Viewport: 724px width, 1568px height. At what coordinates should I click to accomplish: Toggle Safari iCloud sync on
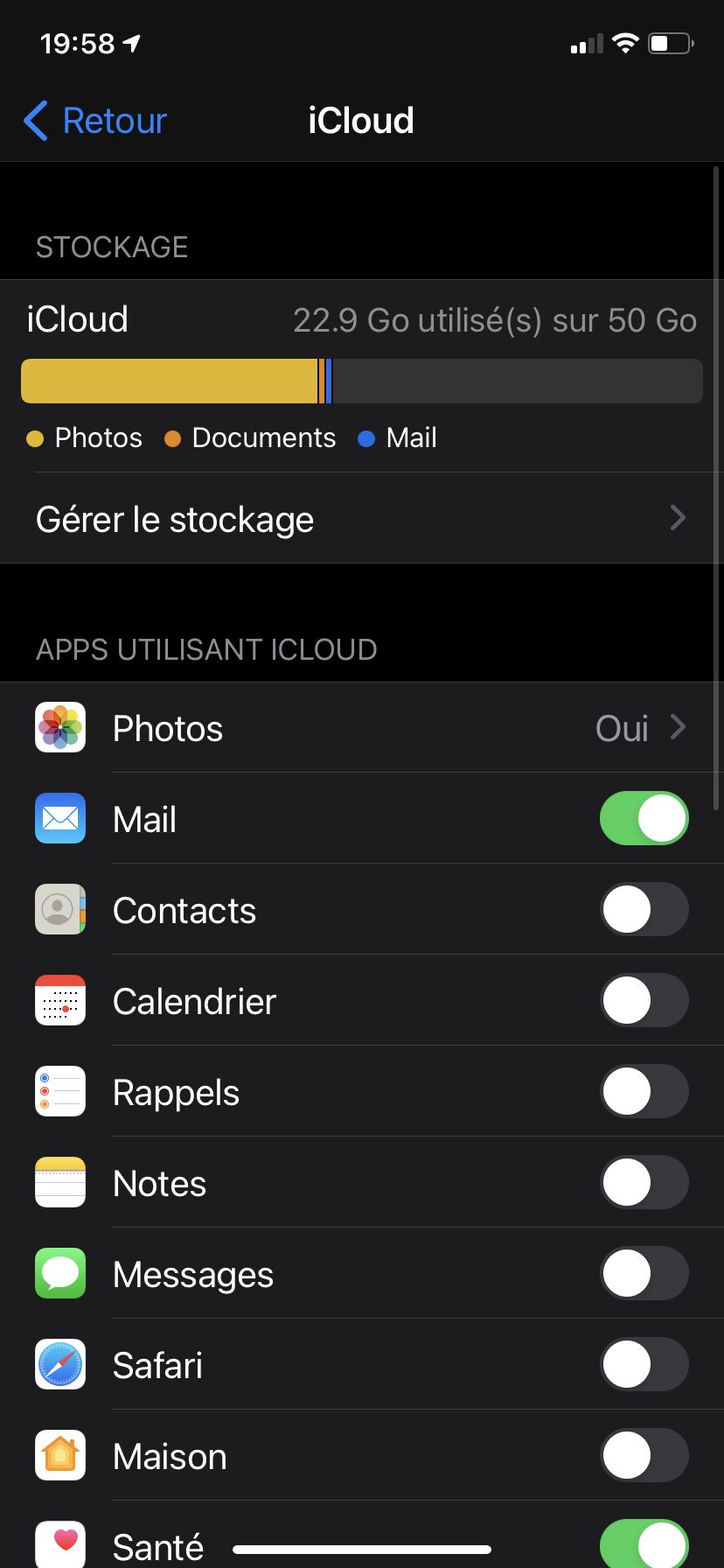coord(644,1365)
